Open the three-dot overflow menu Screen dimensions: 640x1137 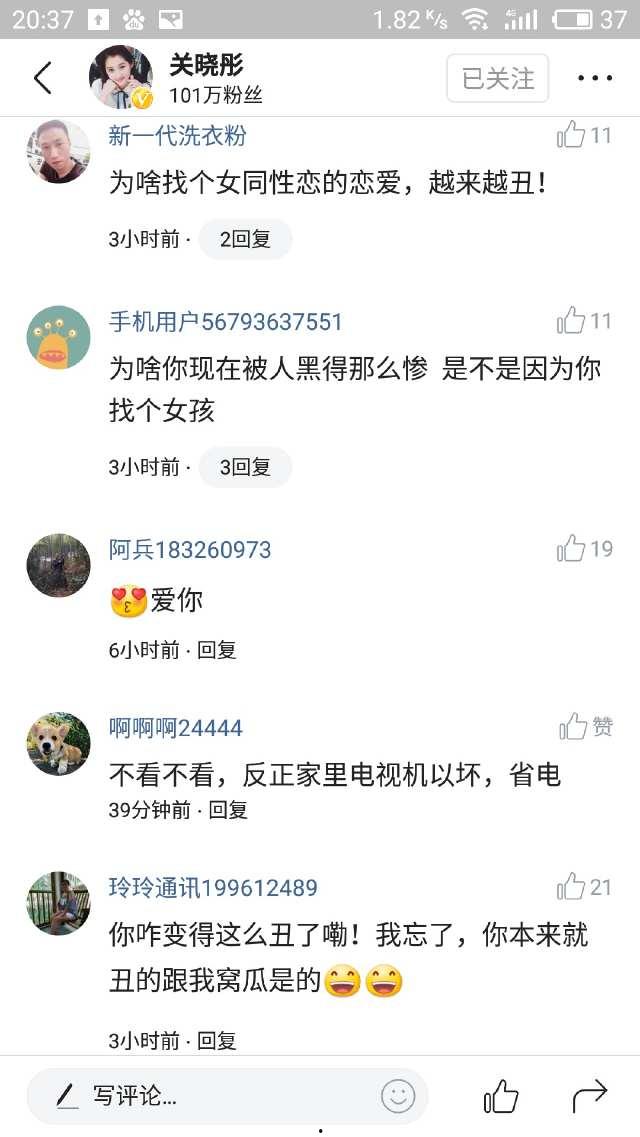click(x=594, y=78)
